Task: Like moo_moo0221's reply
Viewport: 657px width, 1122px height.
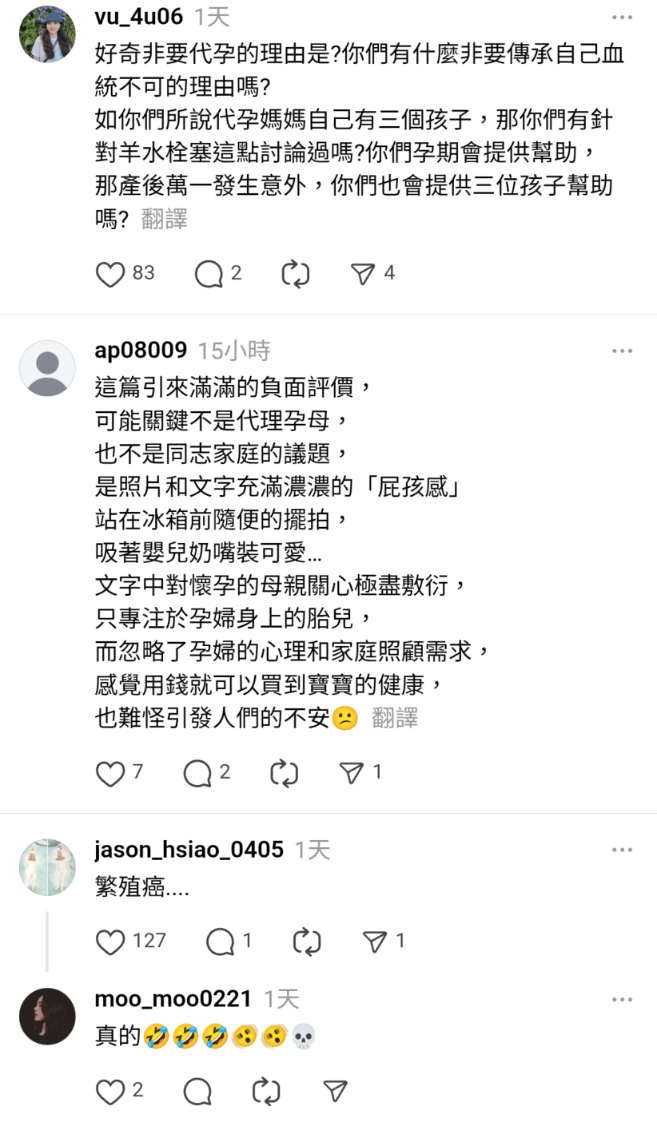Action: (110, 1092)
